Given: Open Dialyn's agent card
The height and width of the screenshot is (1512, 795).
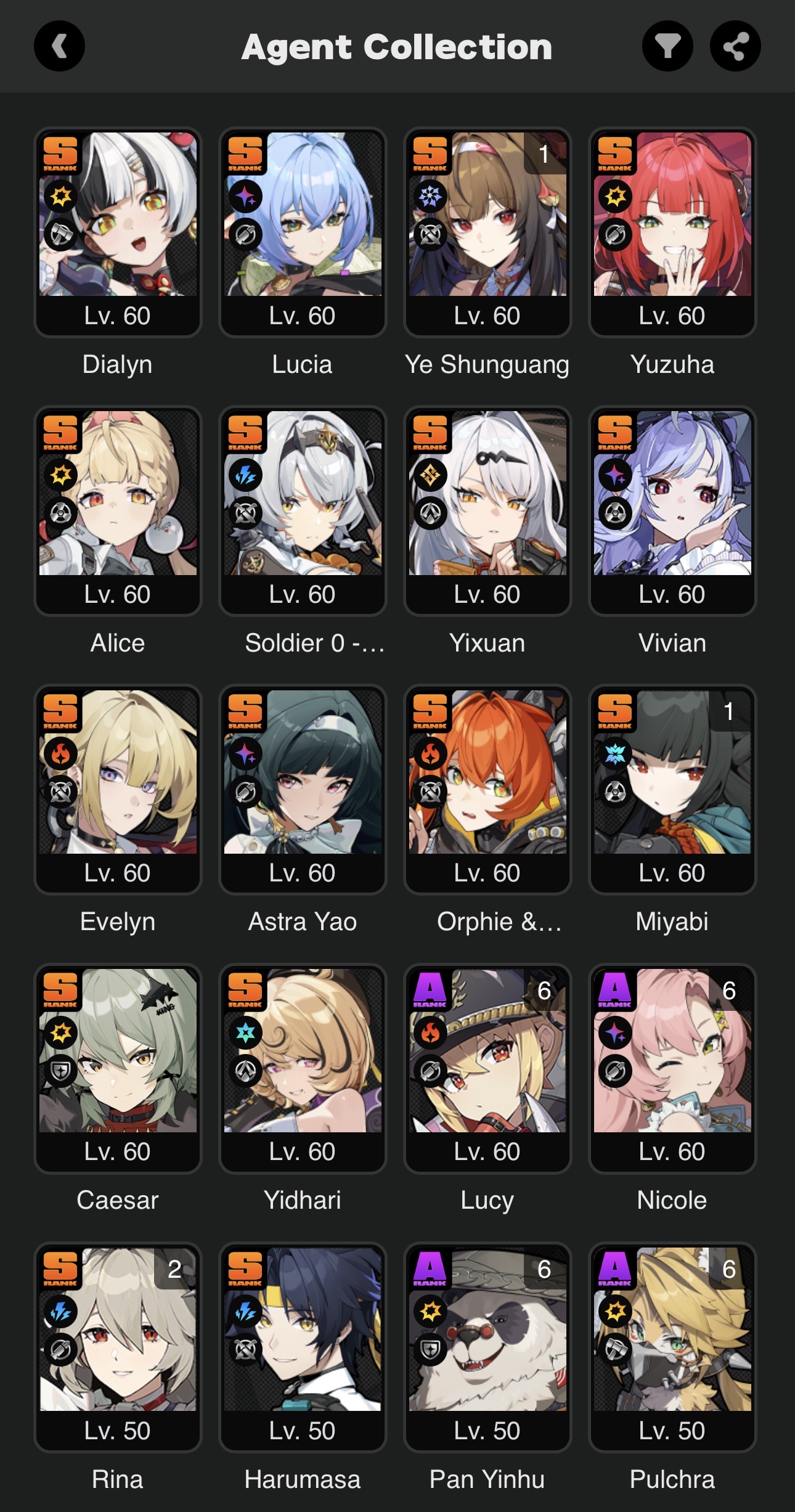Looking at the screenshot, I should (118, 232).
